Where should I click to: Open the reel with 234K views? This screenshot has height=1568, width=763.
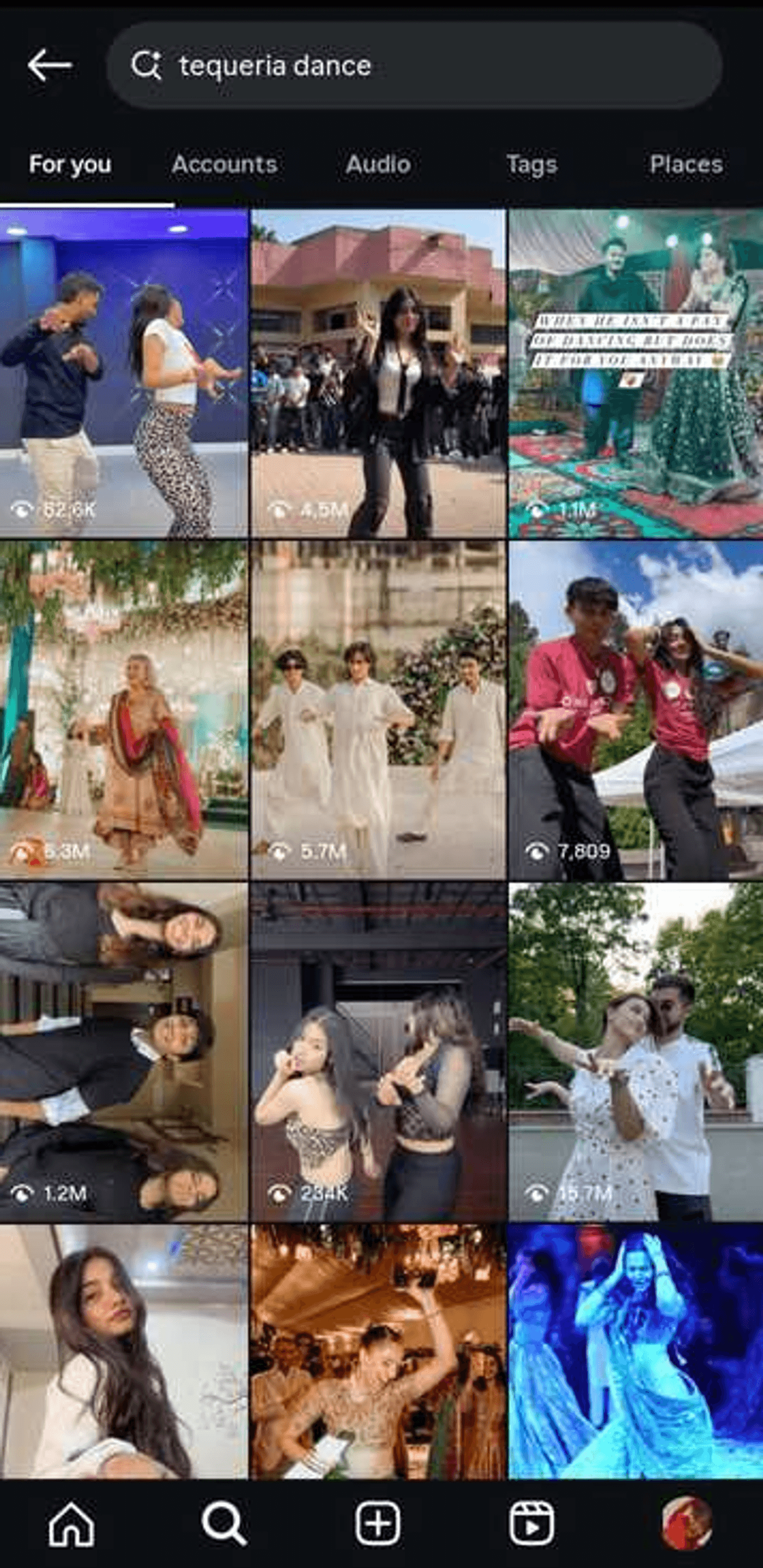378,1051
